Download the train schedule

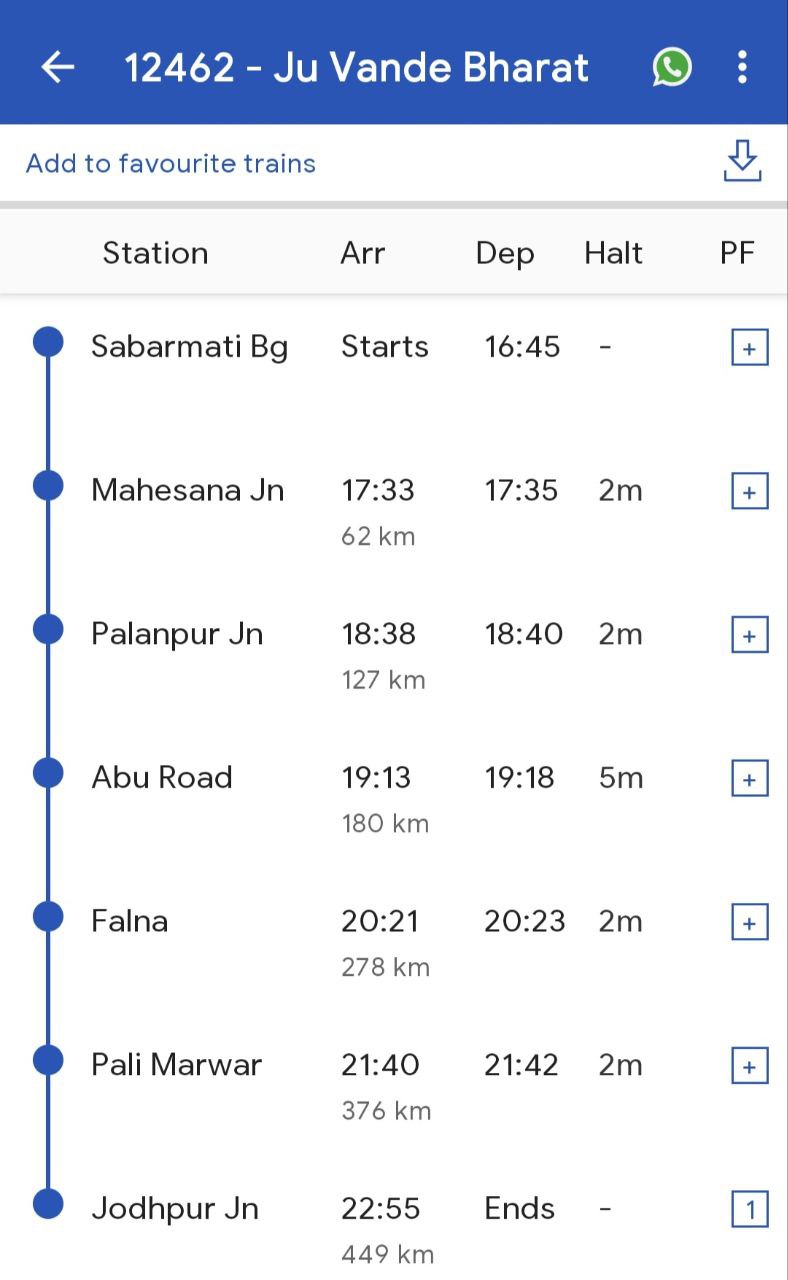(x=742, y=161)
